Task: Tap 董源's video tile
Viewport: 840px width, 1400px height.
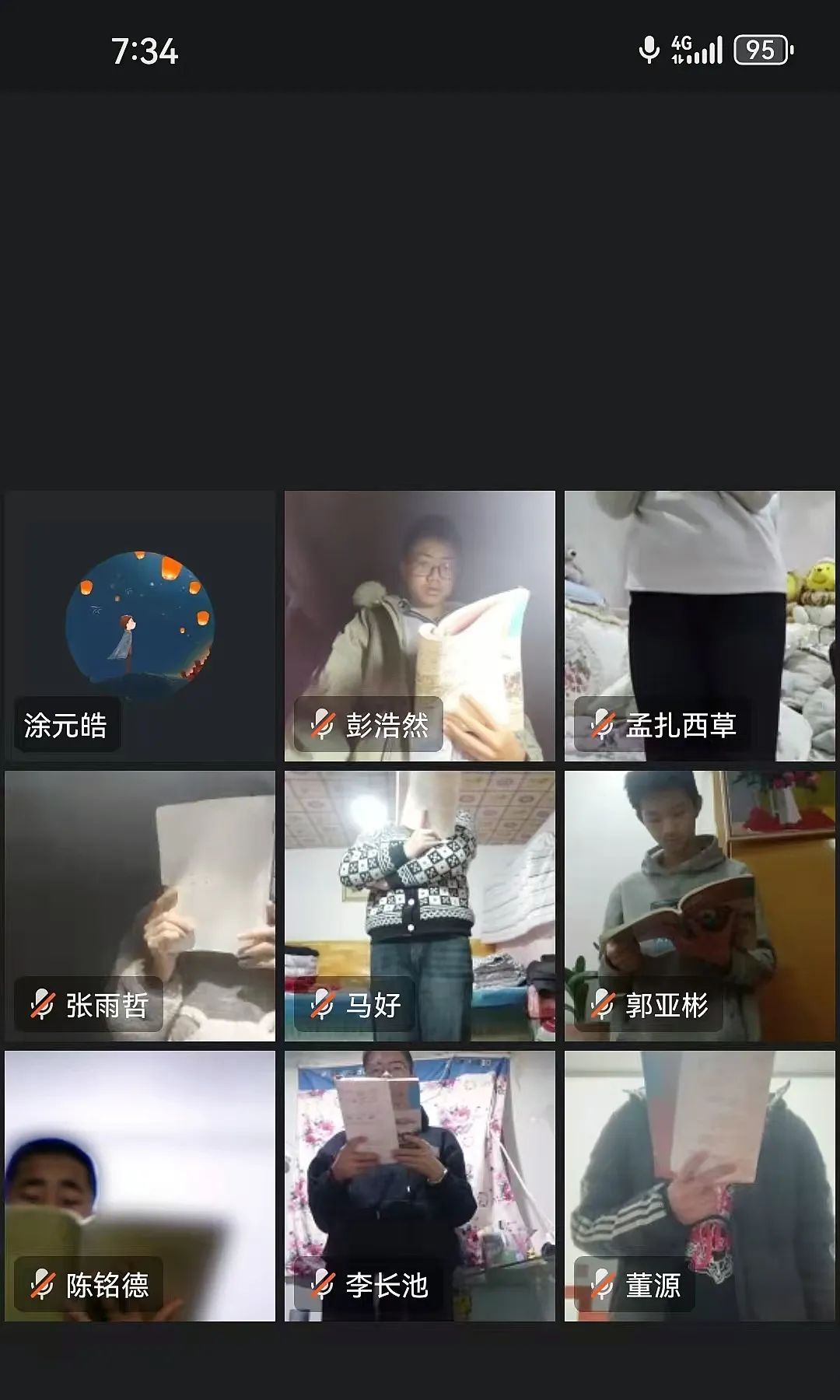Action: (700, 1185)
